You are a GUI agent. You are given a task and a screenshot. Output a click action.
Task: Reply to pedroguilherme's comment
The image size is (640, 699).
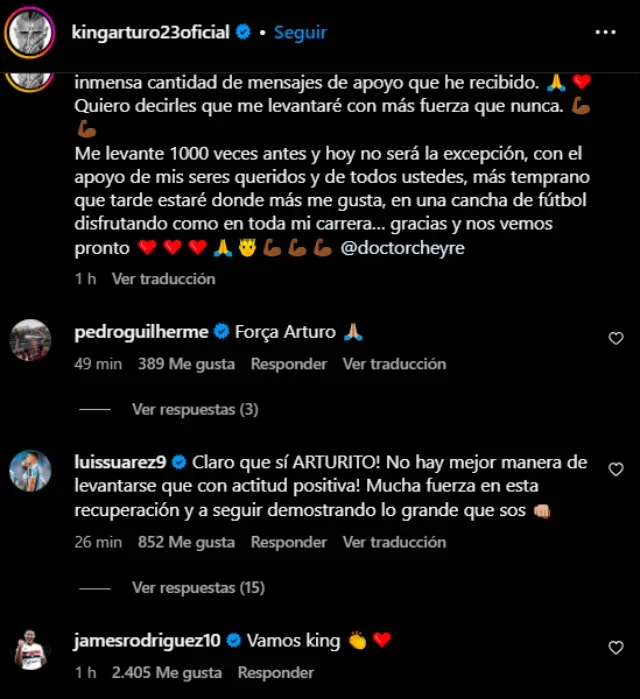[x=288, y=364]
